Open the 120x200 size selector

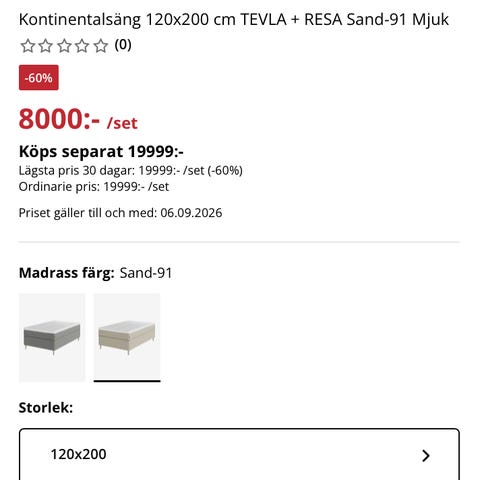[239, 454]
